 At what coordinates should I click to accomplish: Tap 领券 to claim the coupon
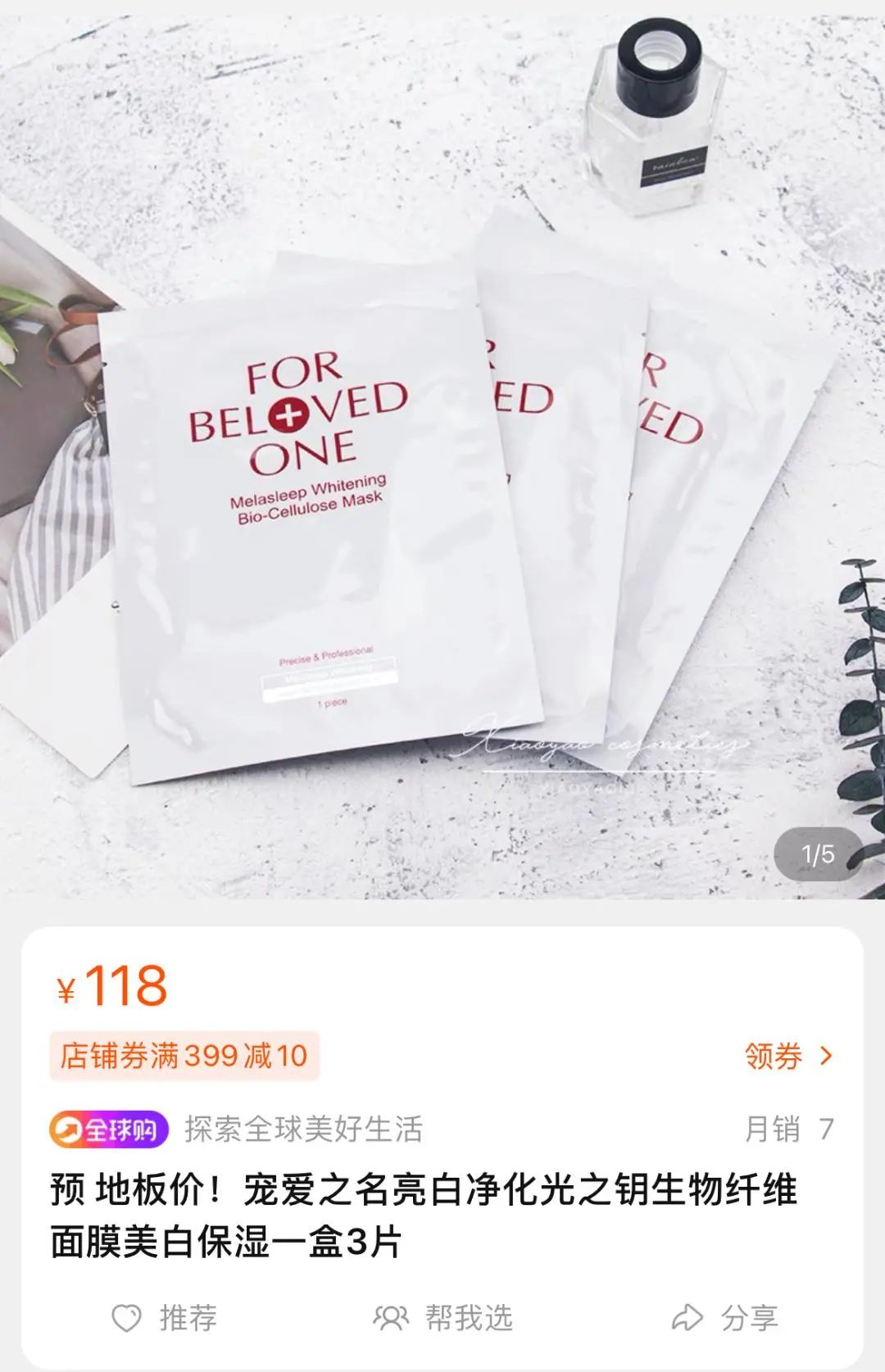(x=787, y=1057)
